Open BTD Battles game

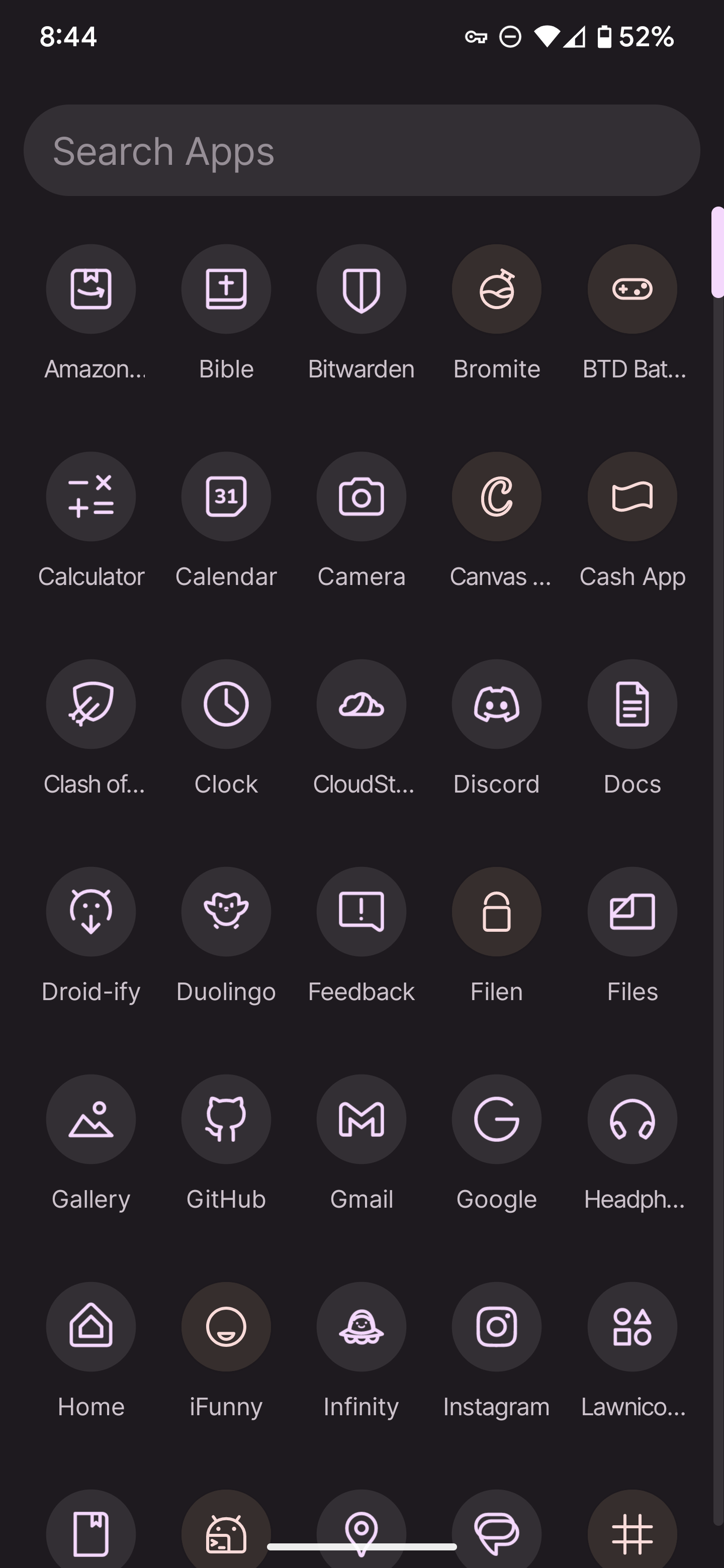click(x=632, y=289)
